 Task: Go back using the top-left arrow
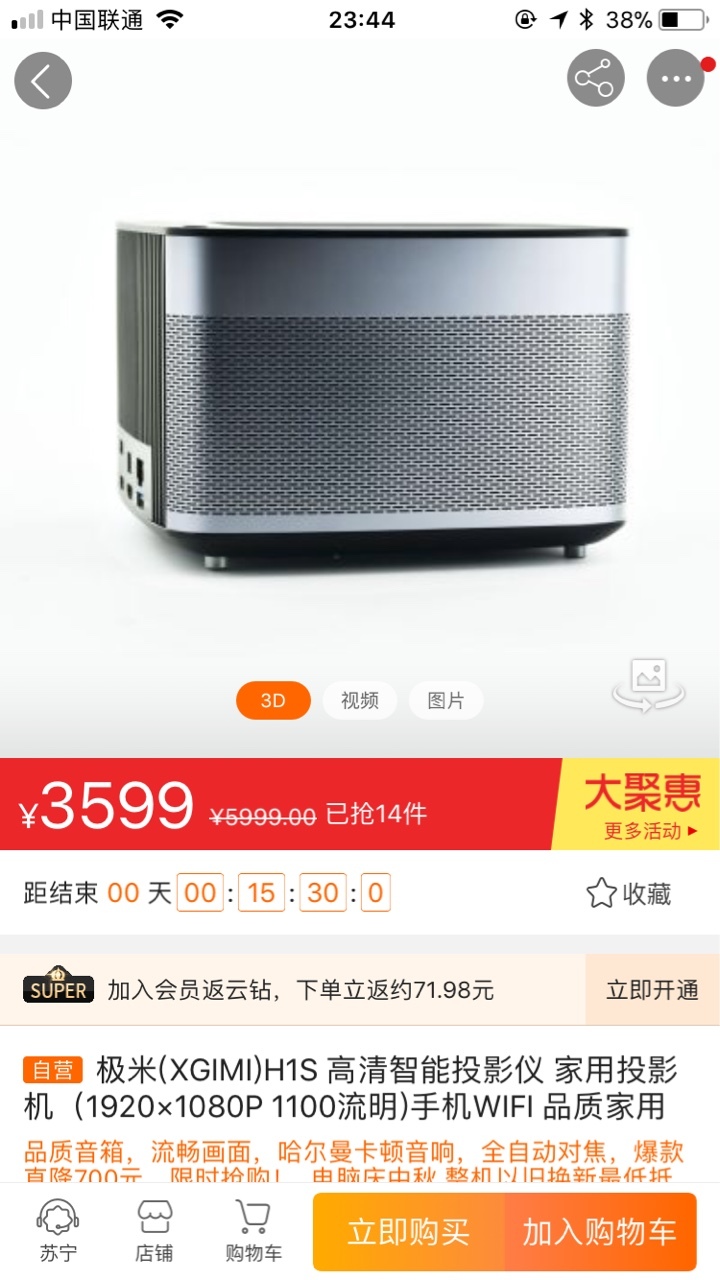point(43,80)
